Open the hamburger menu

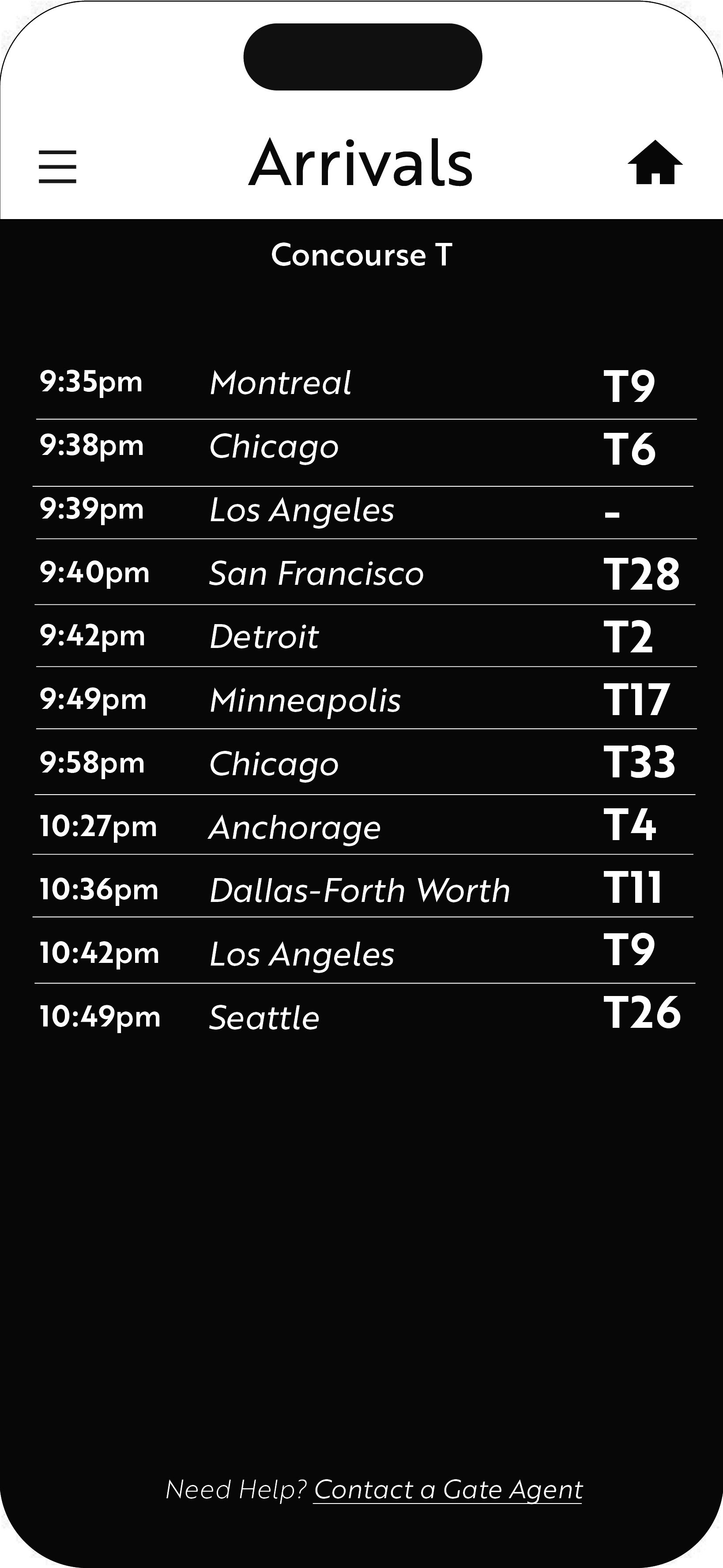pos(58,166)
